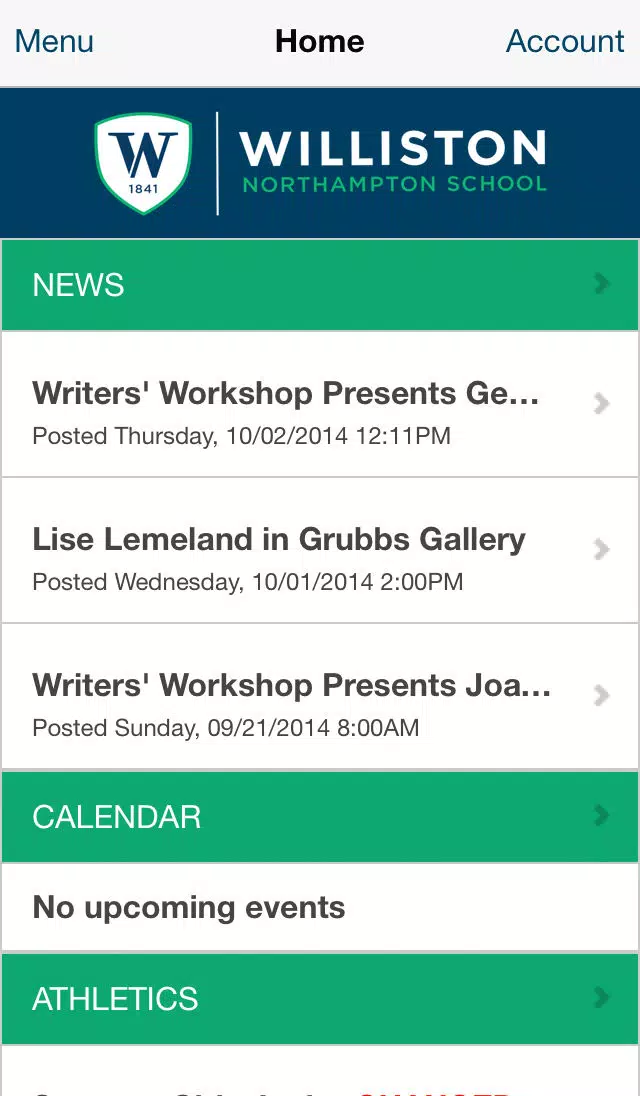Expand the NEWS section

click(320, 284)
